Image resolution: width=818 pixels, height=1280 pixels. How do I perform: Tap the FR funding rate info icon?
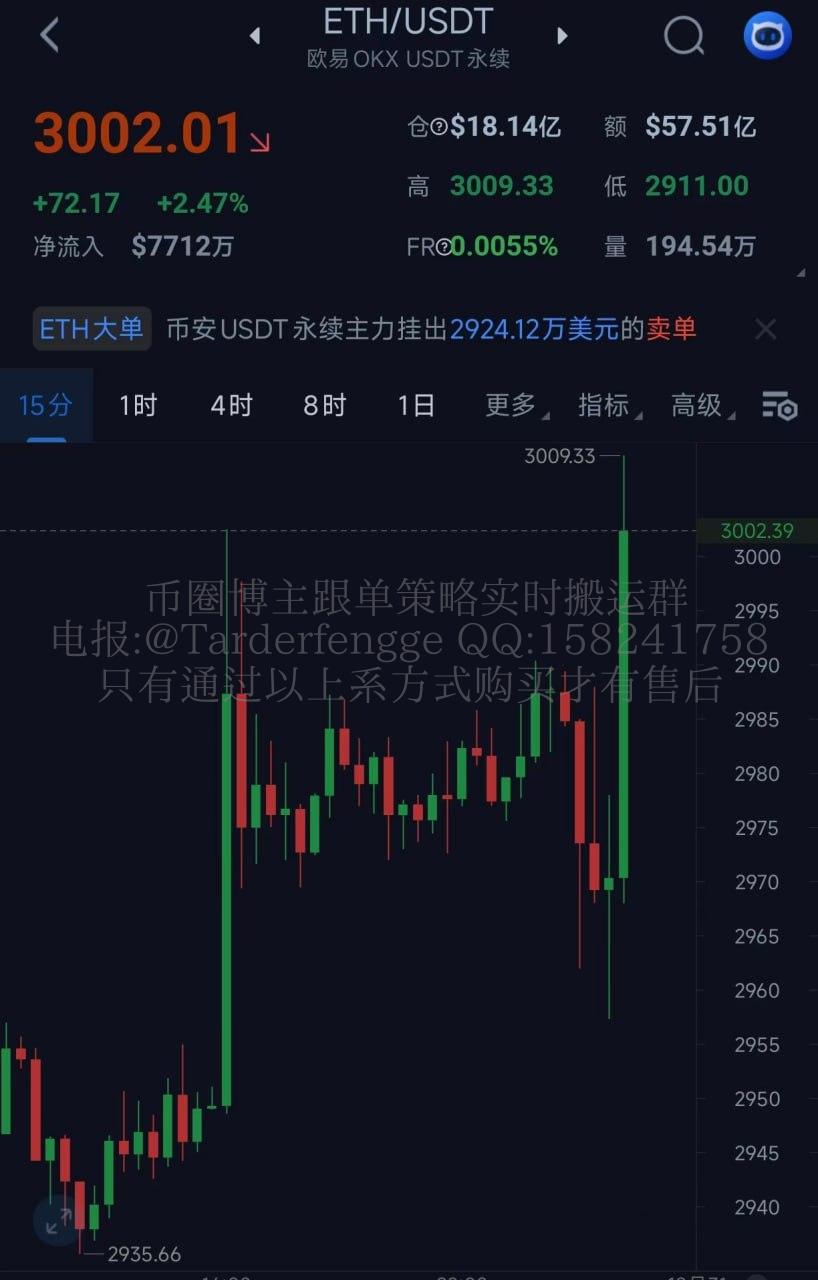(443, 247)
